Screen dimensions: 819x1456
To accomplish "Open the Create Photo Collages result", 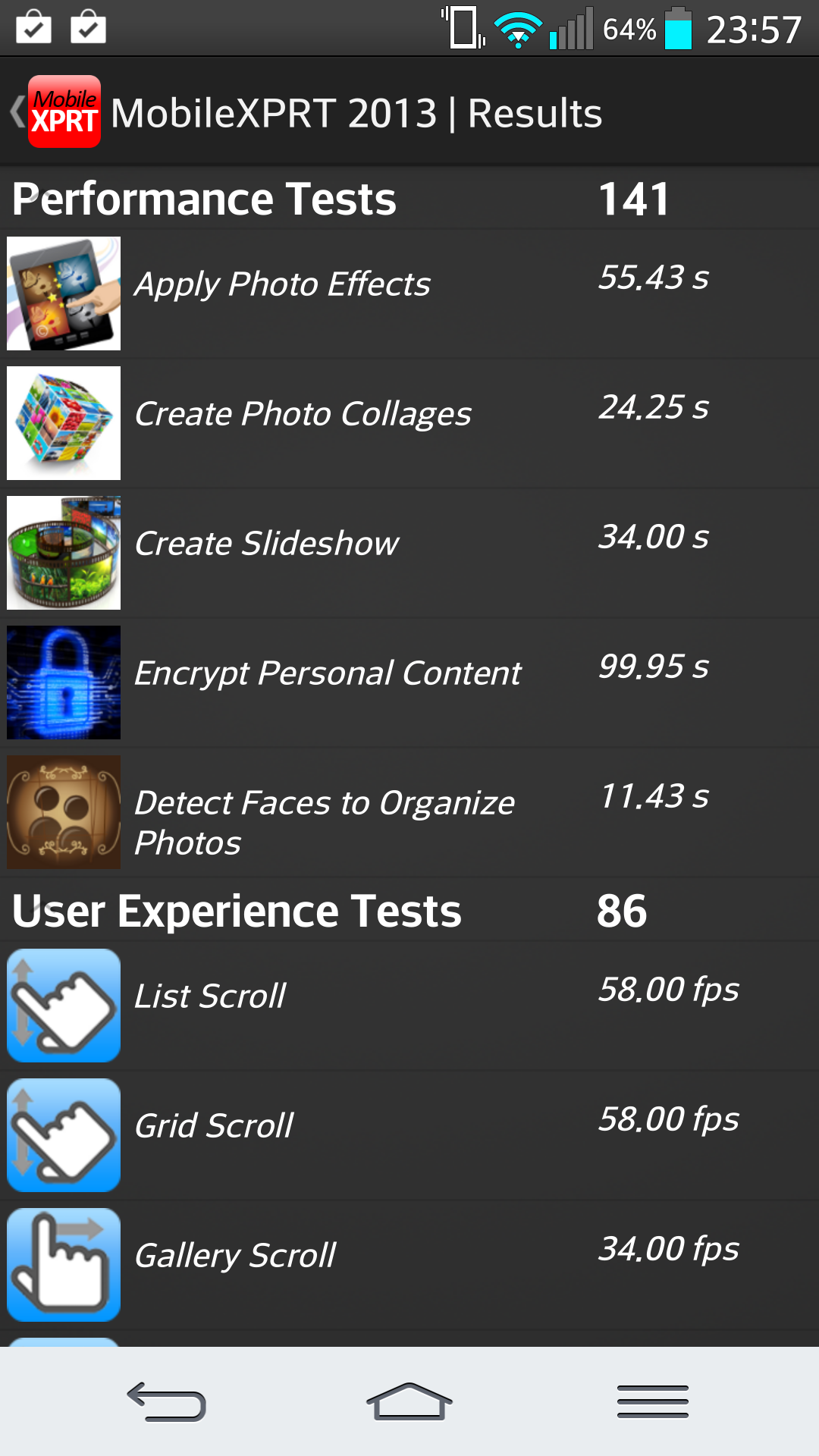I will click(409, 422).
